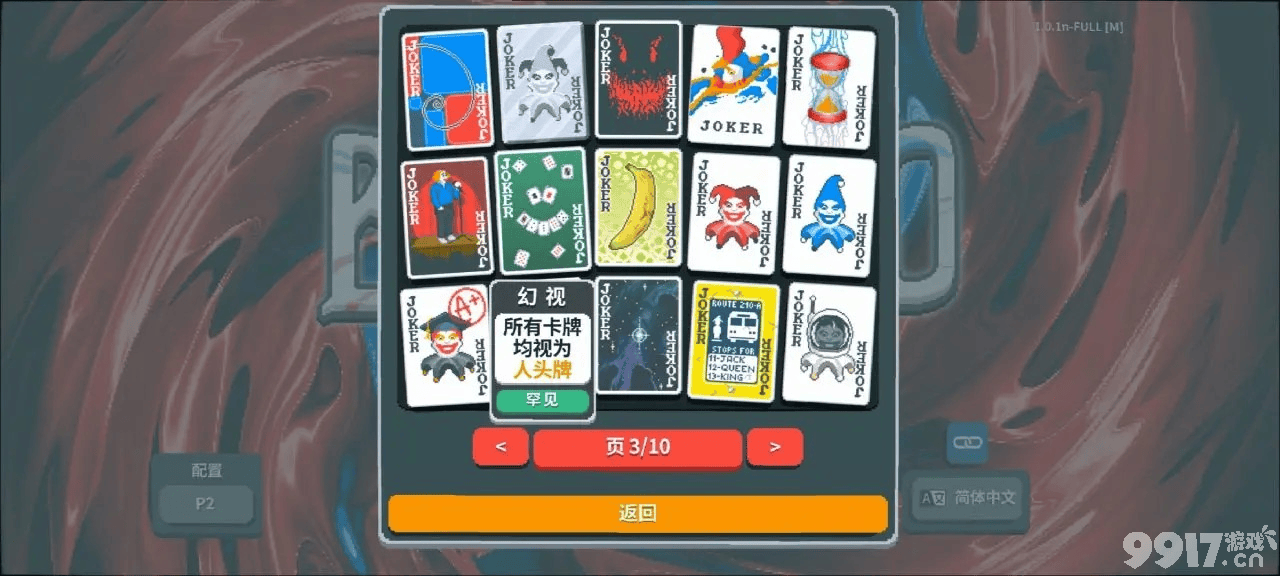
Task: Select the blue clown joker card
Action: coord(829,214)
